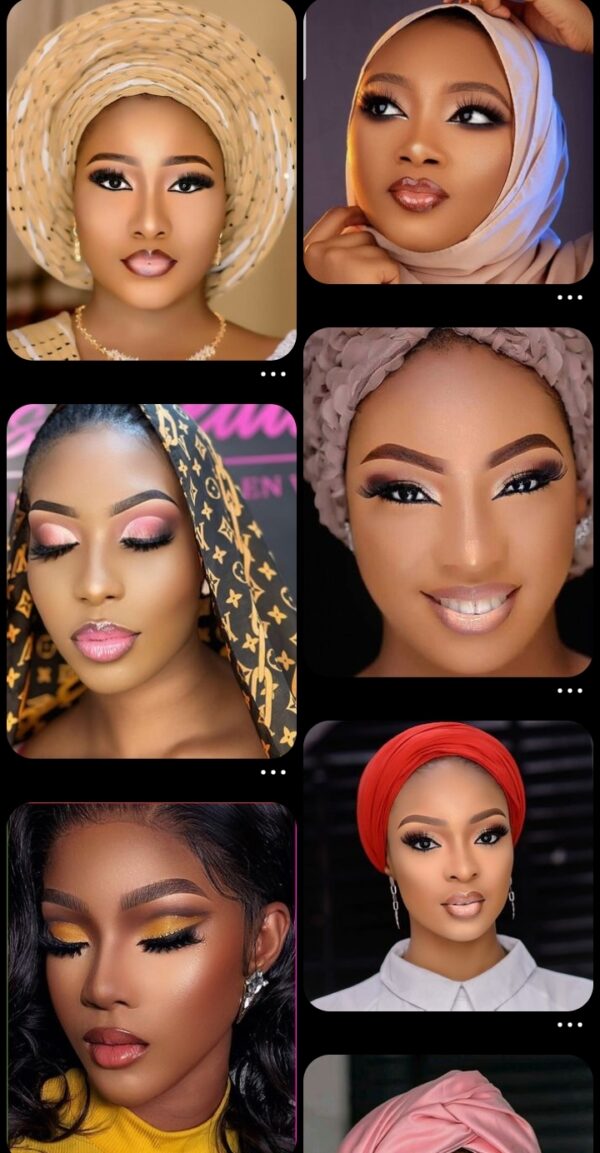The image size is (600, 1153).
Task: Open options under the mauve turban pin
Action: pos(569,690)
